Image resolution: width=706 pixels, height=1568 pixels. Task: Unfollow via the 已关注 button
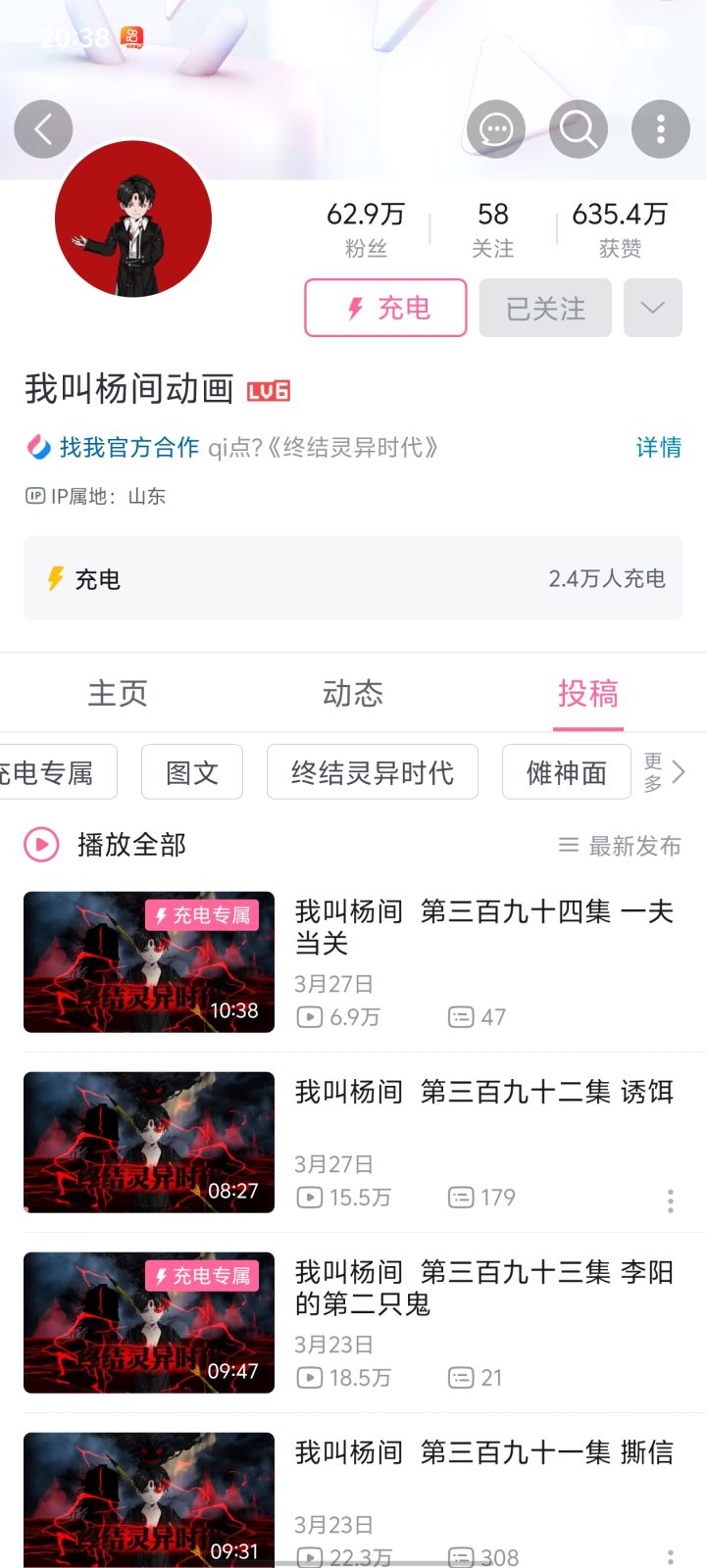(x=545, y=308)
